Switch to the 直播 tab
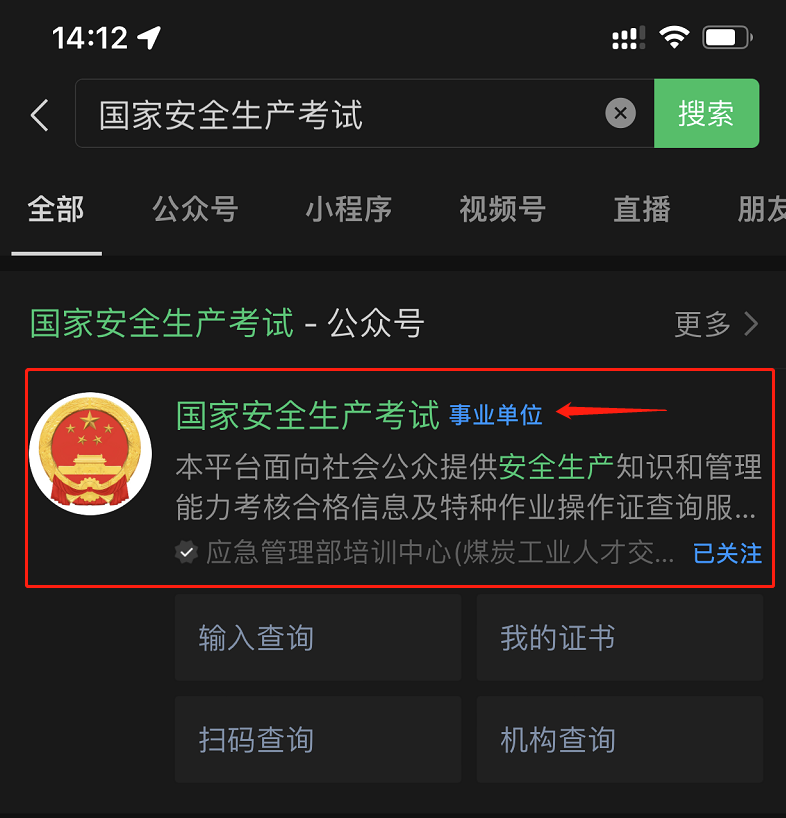This screenshot has height=818, width=786. (641, 210)
